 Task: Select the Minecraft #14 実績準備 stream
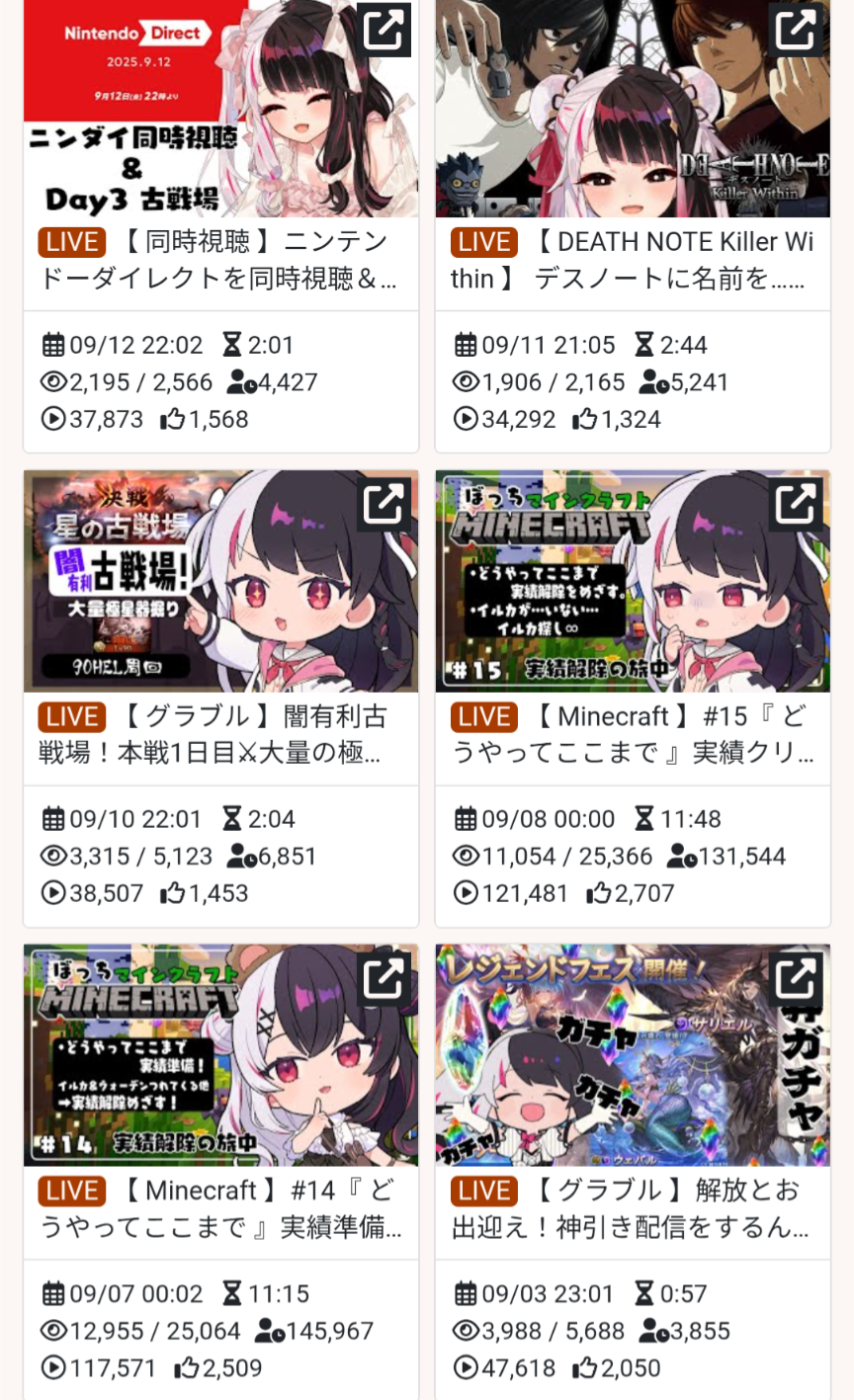coord(219,1209)
